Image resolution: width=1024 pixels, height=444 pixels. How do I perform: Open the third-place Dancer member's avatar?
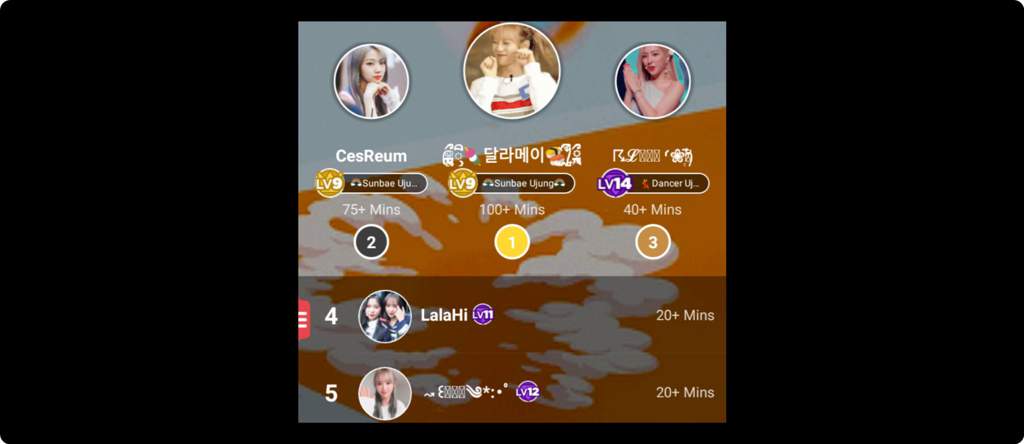tap(652, 82)
